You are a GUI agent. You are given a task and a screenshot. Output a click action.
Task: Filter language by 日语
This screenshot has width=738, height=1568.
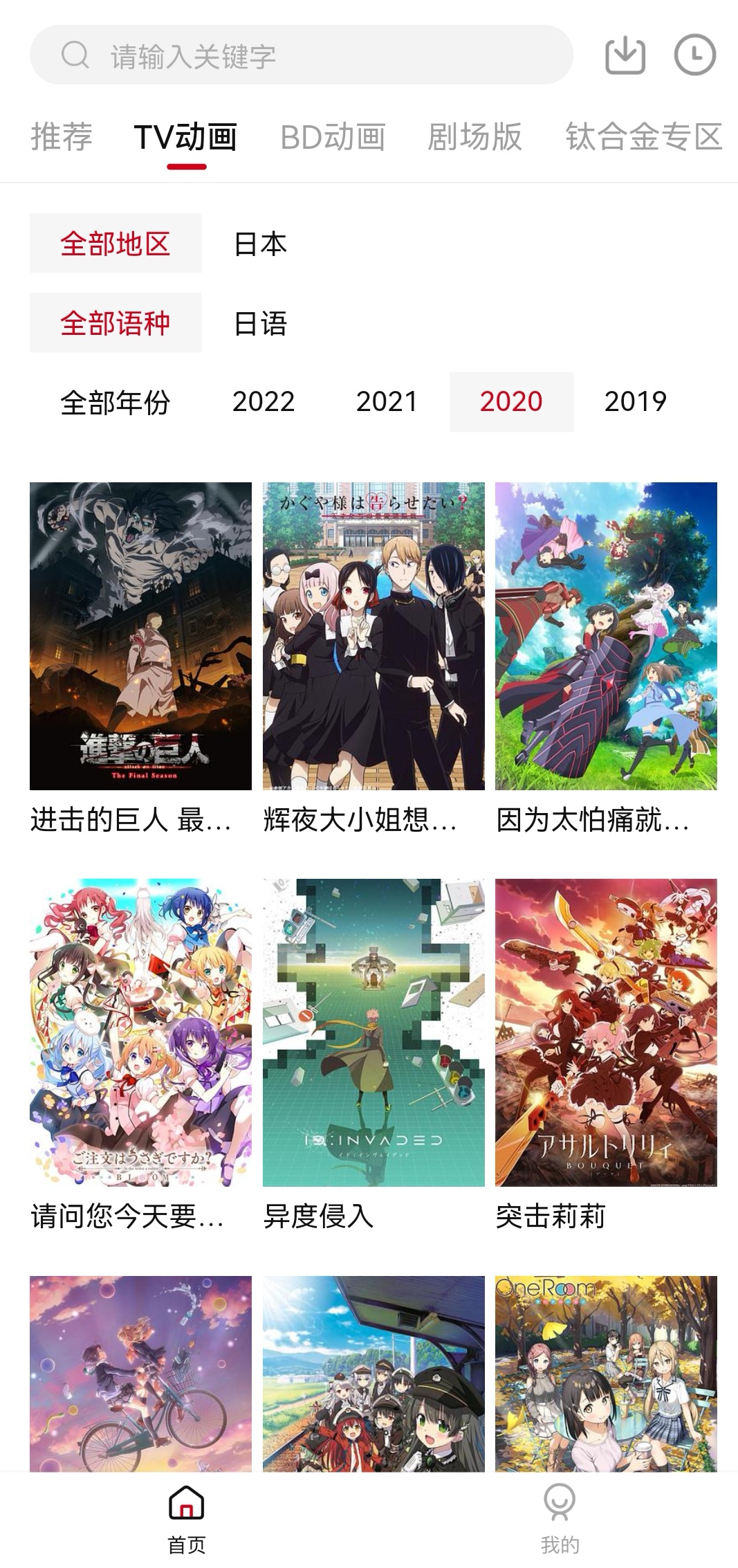pos(263,322)
